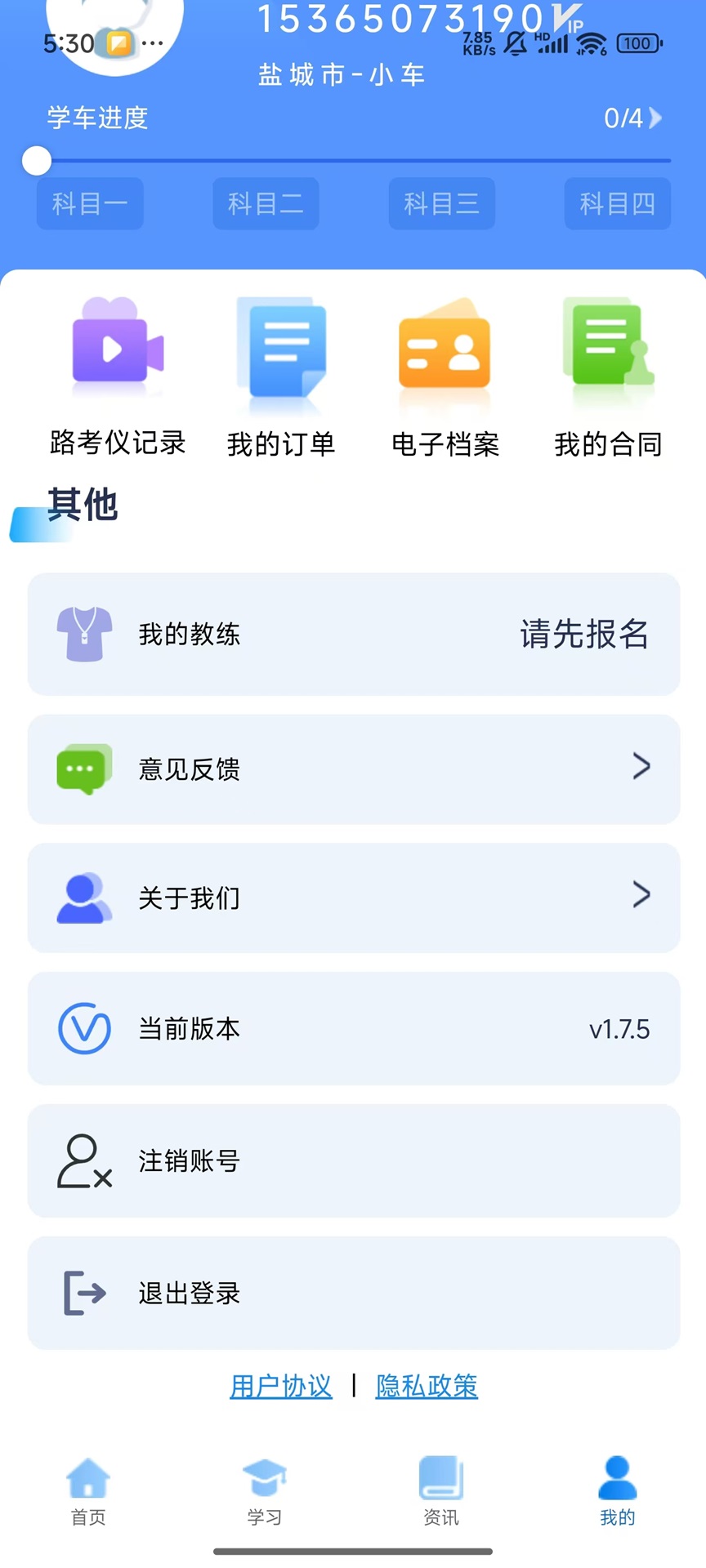Image resolution: width=706 pixels, height=1568 pixels.
Task: Select the 科目三 stage button
Action: pyautogui.click(x=441, y=204)
